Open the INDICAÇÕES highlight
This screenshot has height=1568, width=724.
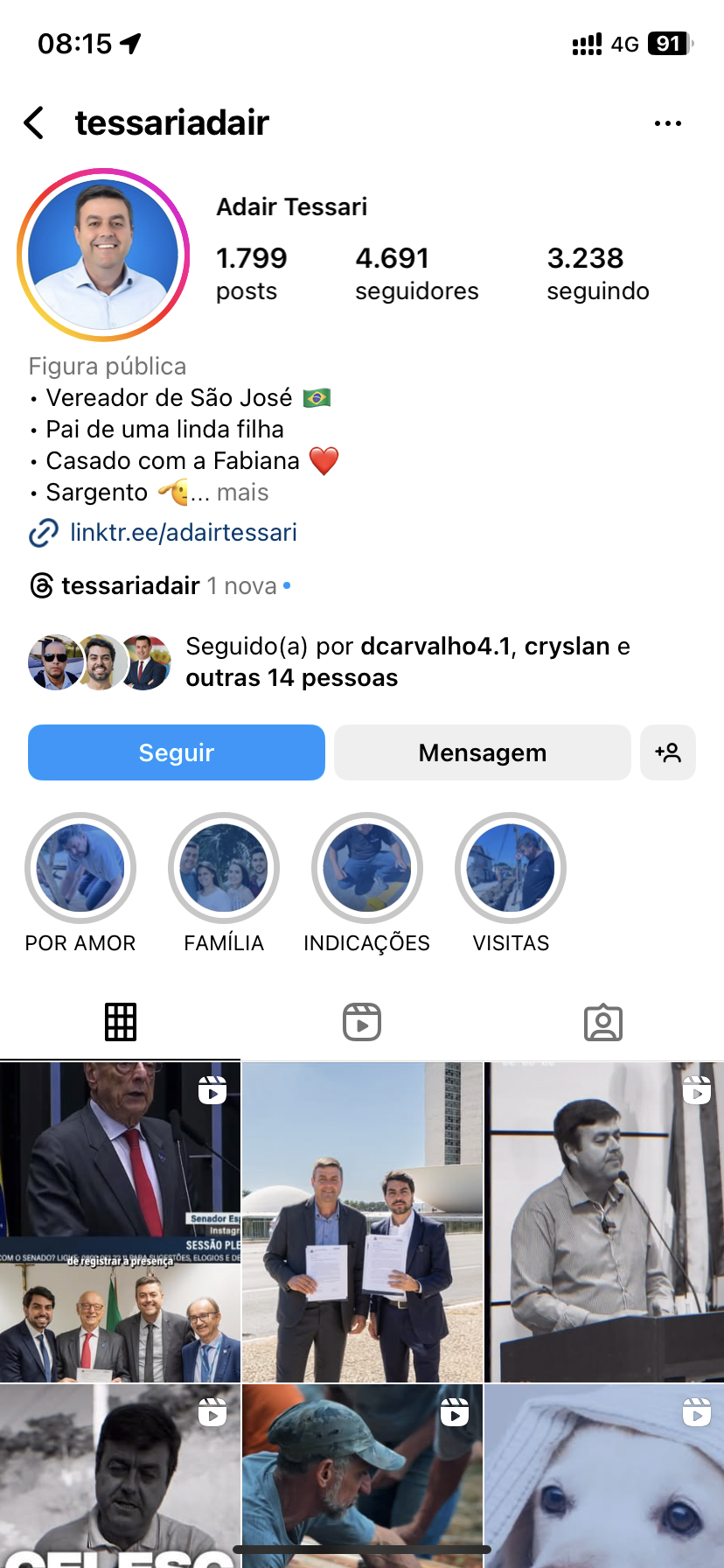coord(367,869)
